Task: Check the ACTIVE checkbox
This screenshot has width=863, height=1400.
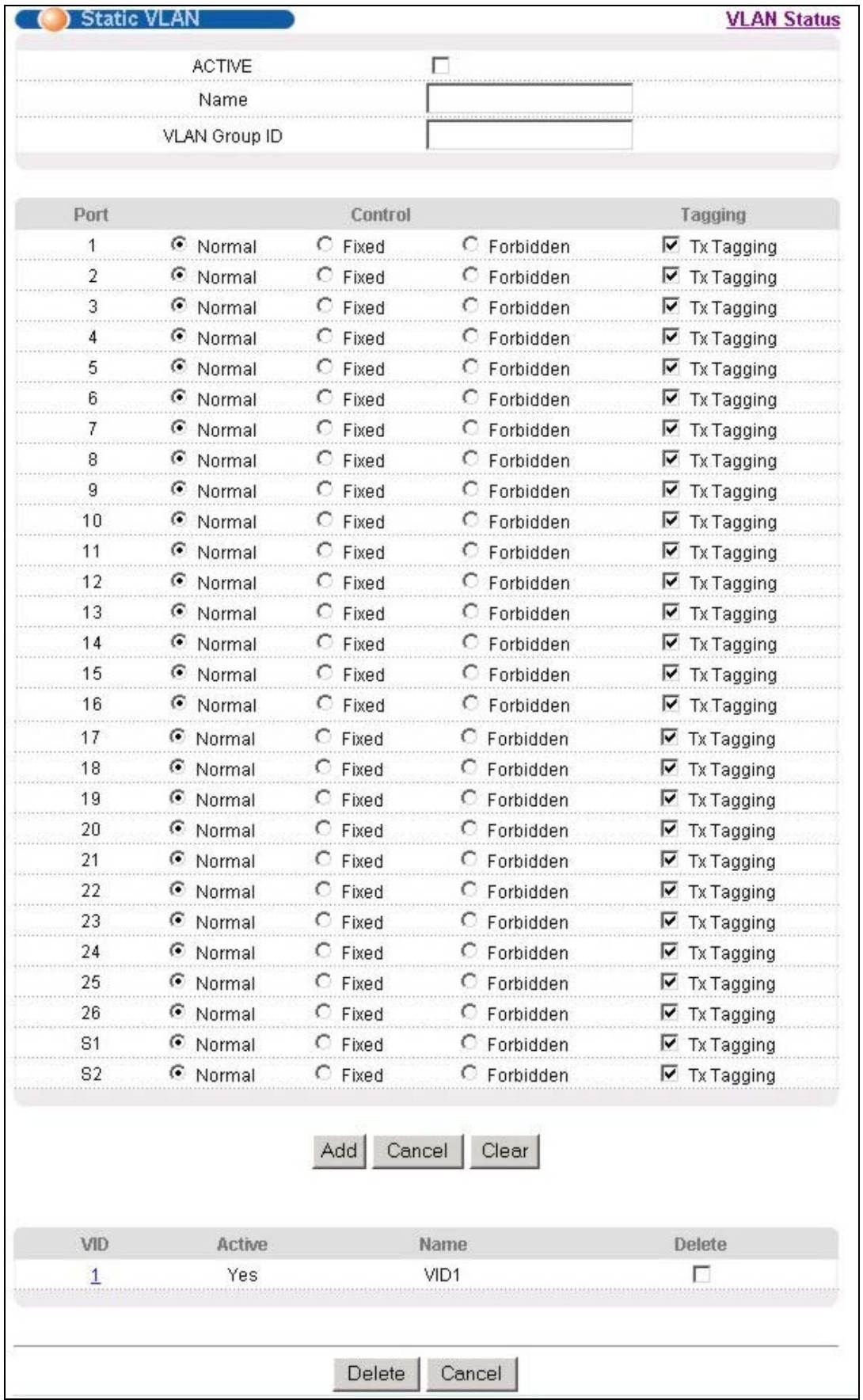Action: pyautogui.click(x=440, y=66)
